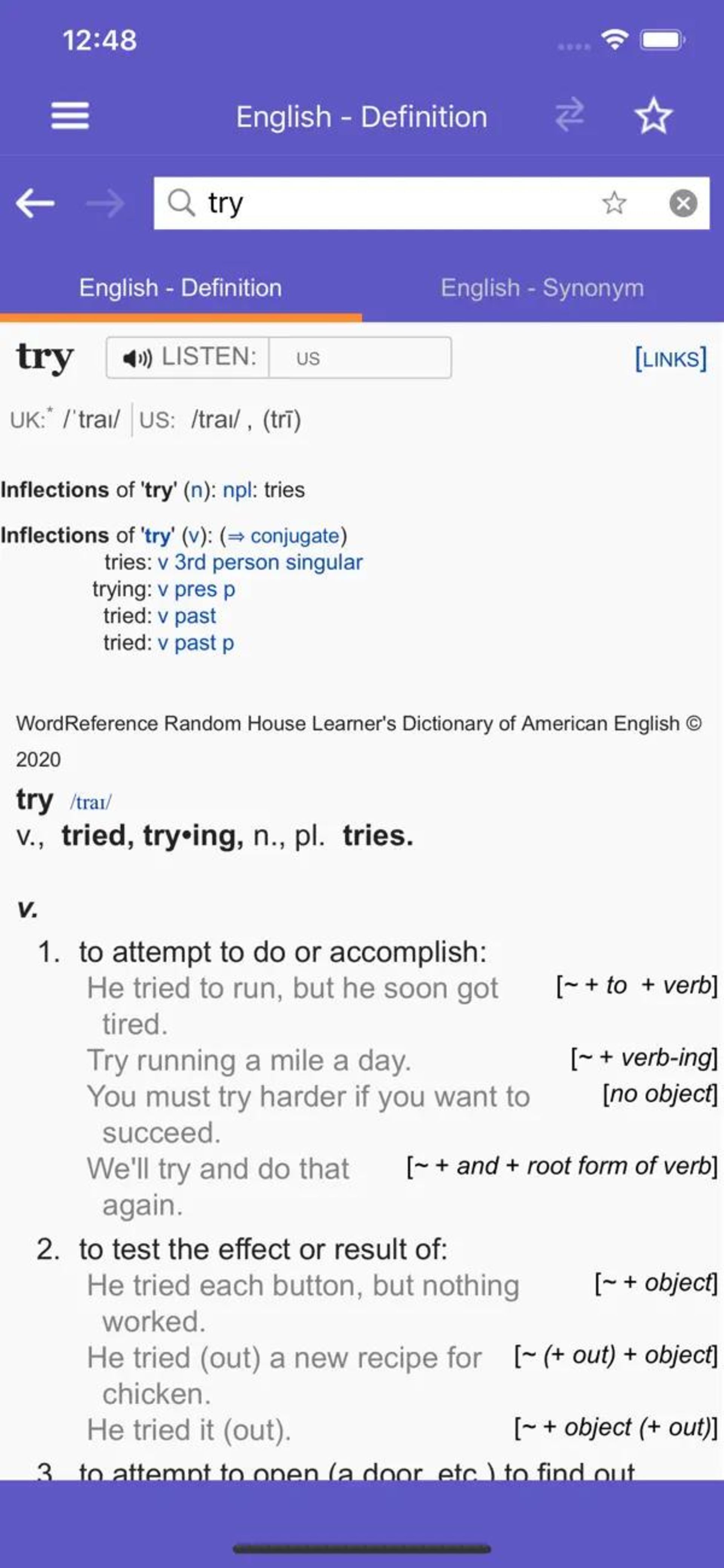Tap the 'v 3rd person singular' link
This screenshot has width=724, height=1568.
click(x=260, y=562)
